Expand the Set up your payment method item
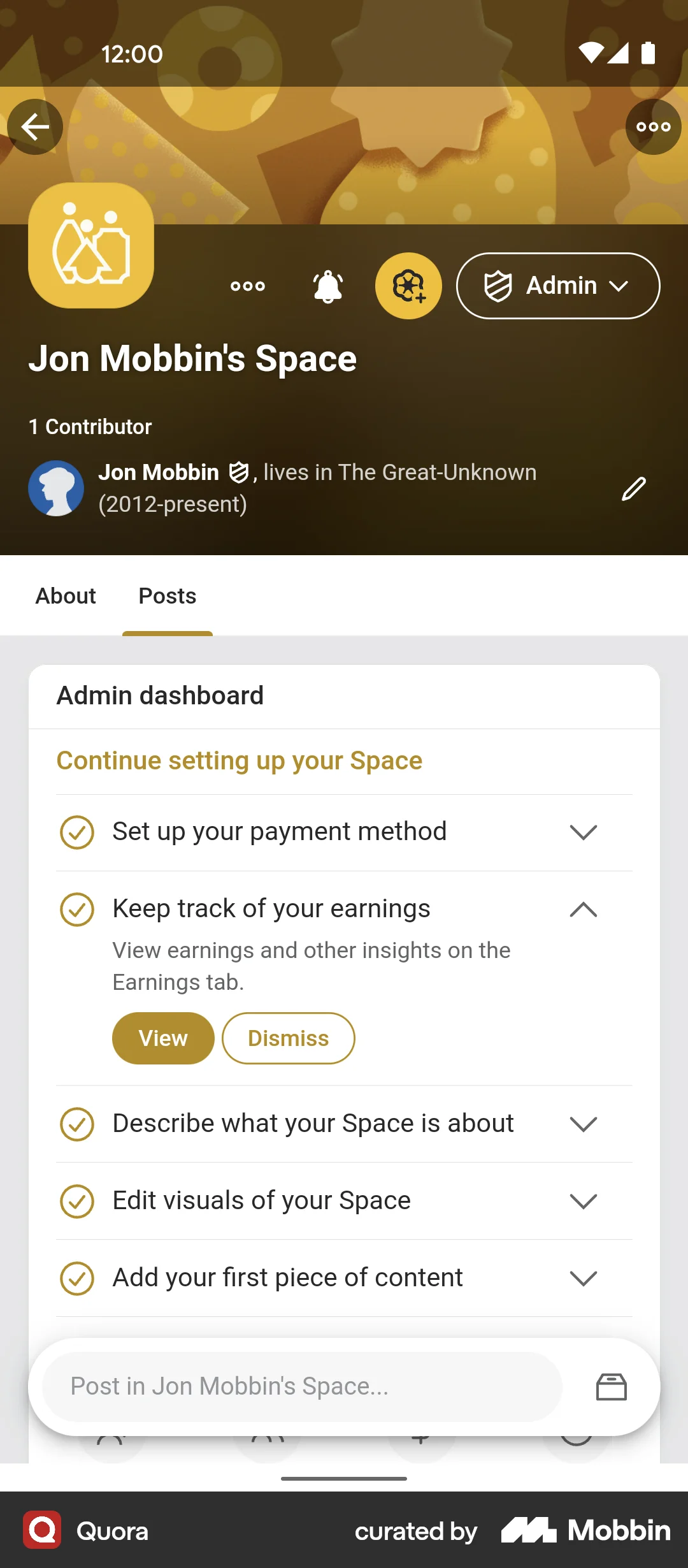Viewport: 688px width, 1568px height. [x=582, y=832]
